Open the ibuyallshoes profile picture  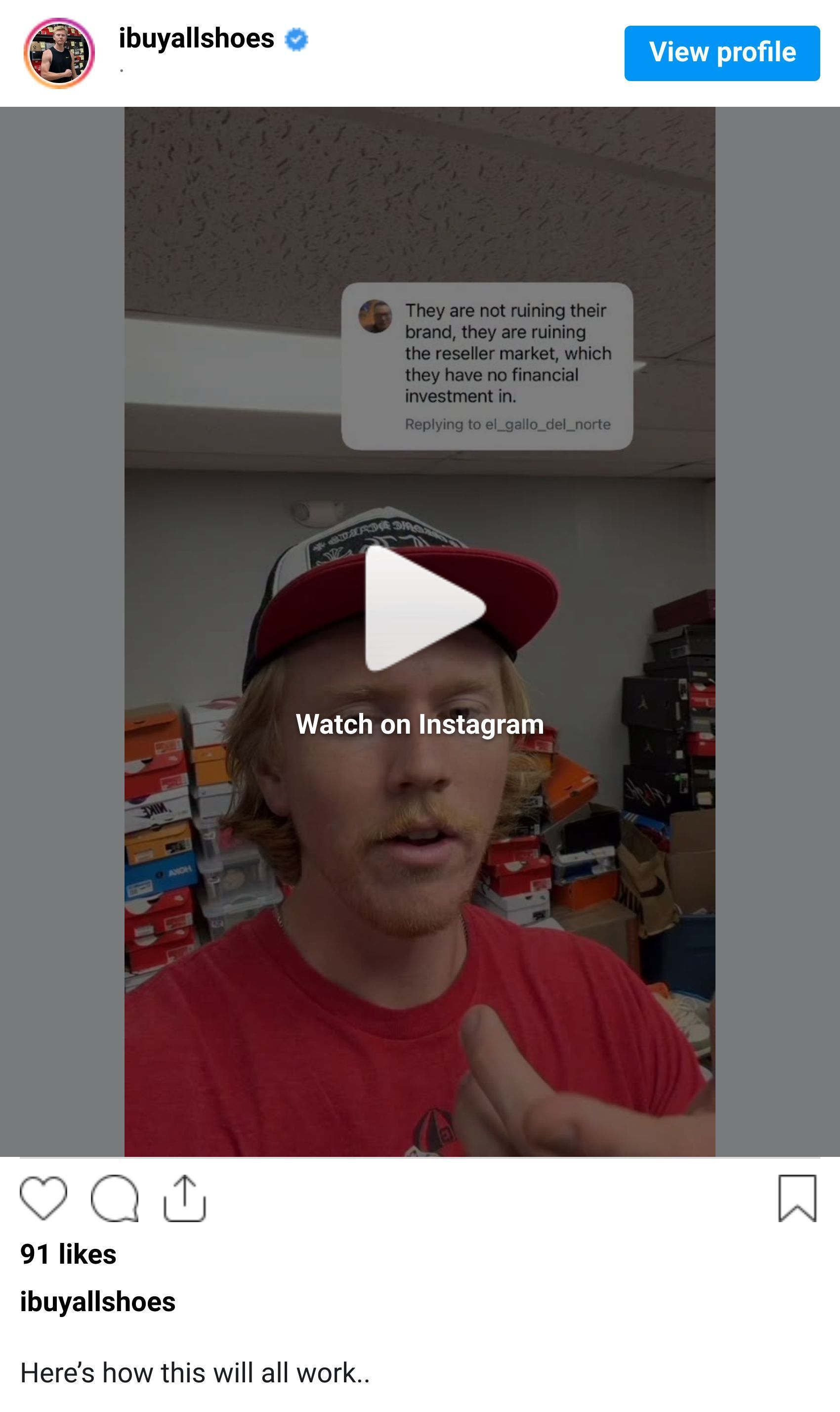click(59, 53)
